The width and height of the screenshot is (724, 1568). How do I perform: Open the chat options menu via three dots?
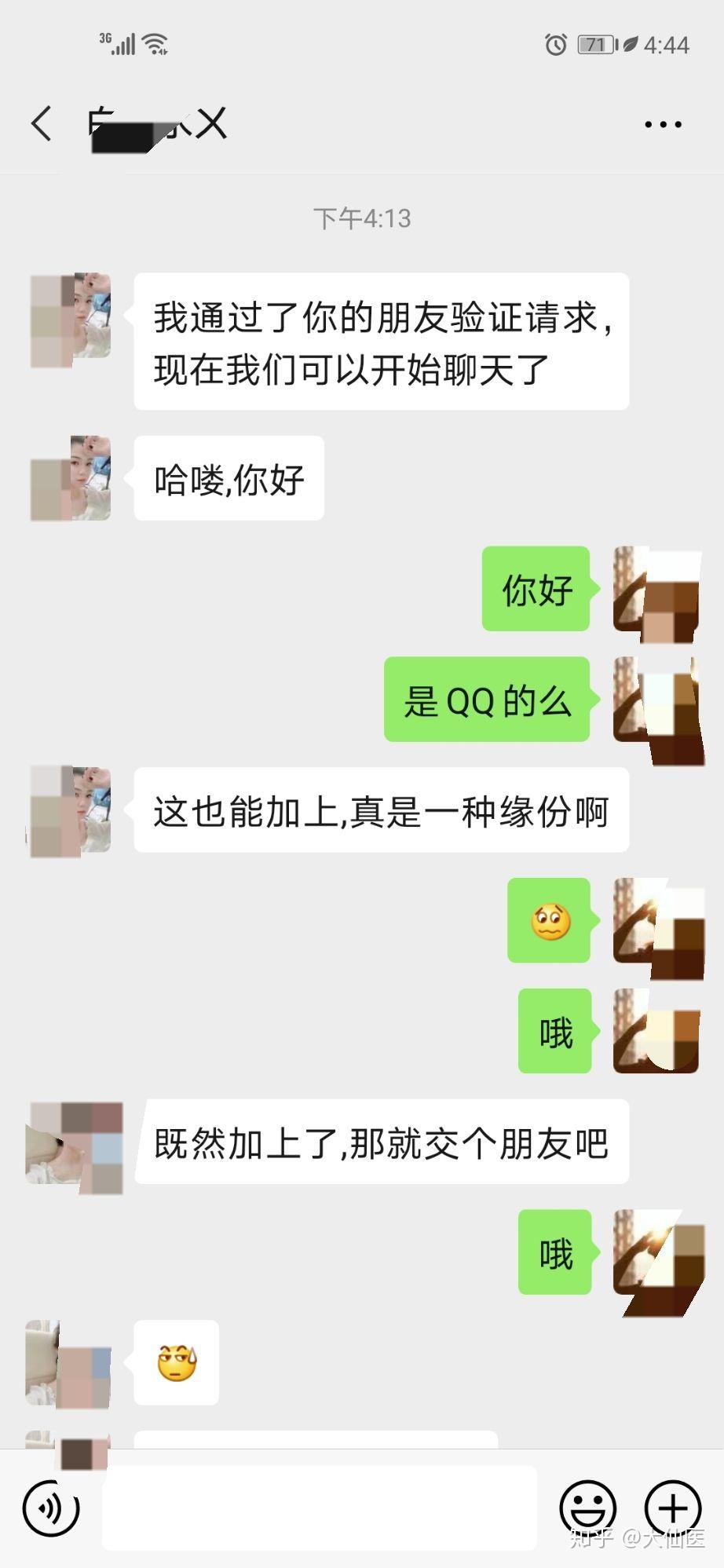click(x=662, y=124)
